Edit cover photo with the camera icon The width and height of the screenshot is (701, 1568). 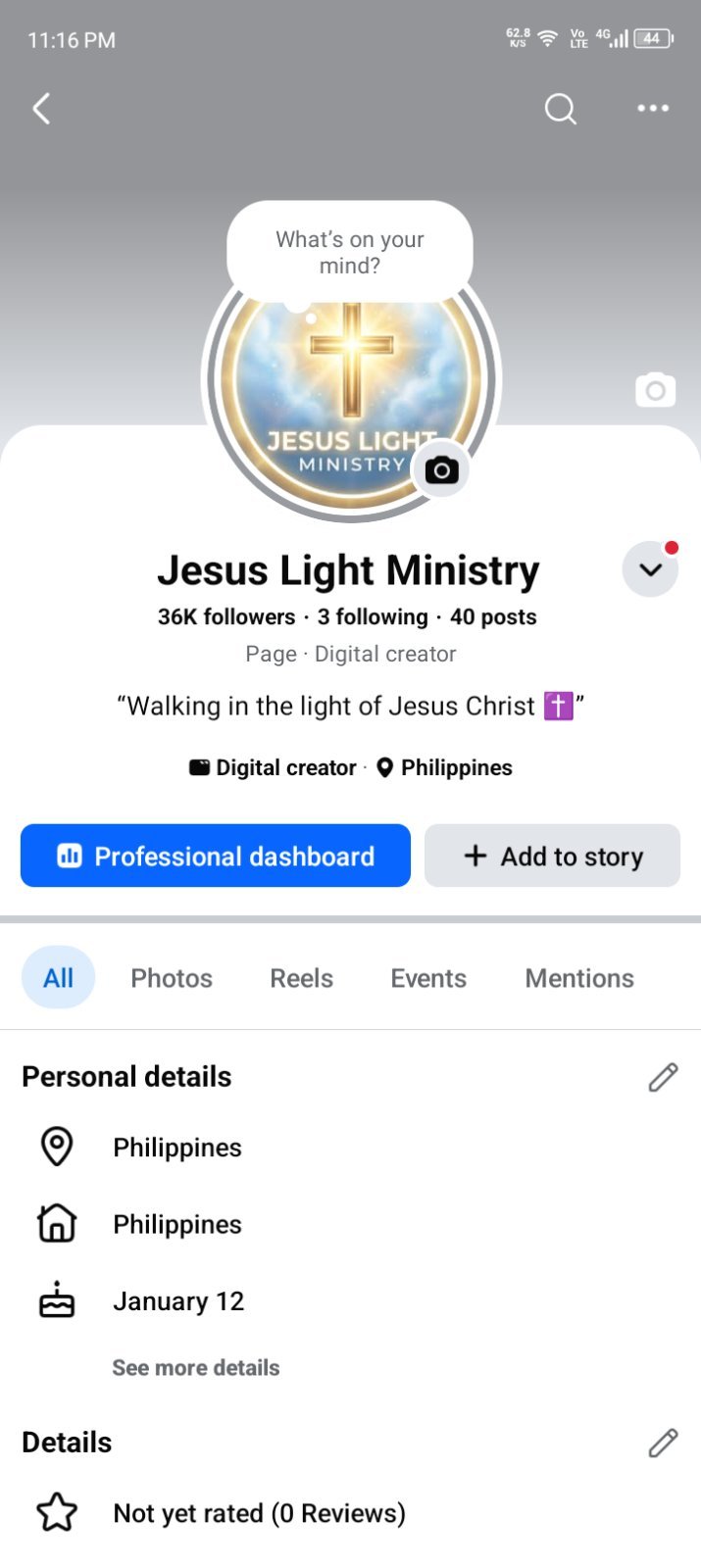[x=656, y=390]
